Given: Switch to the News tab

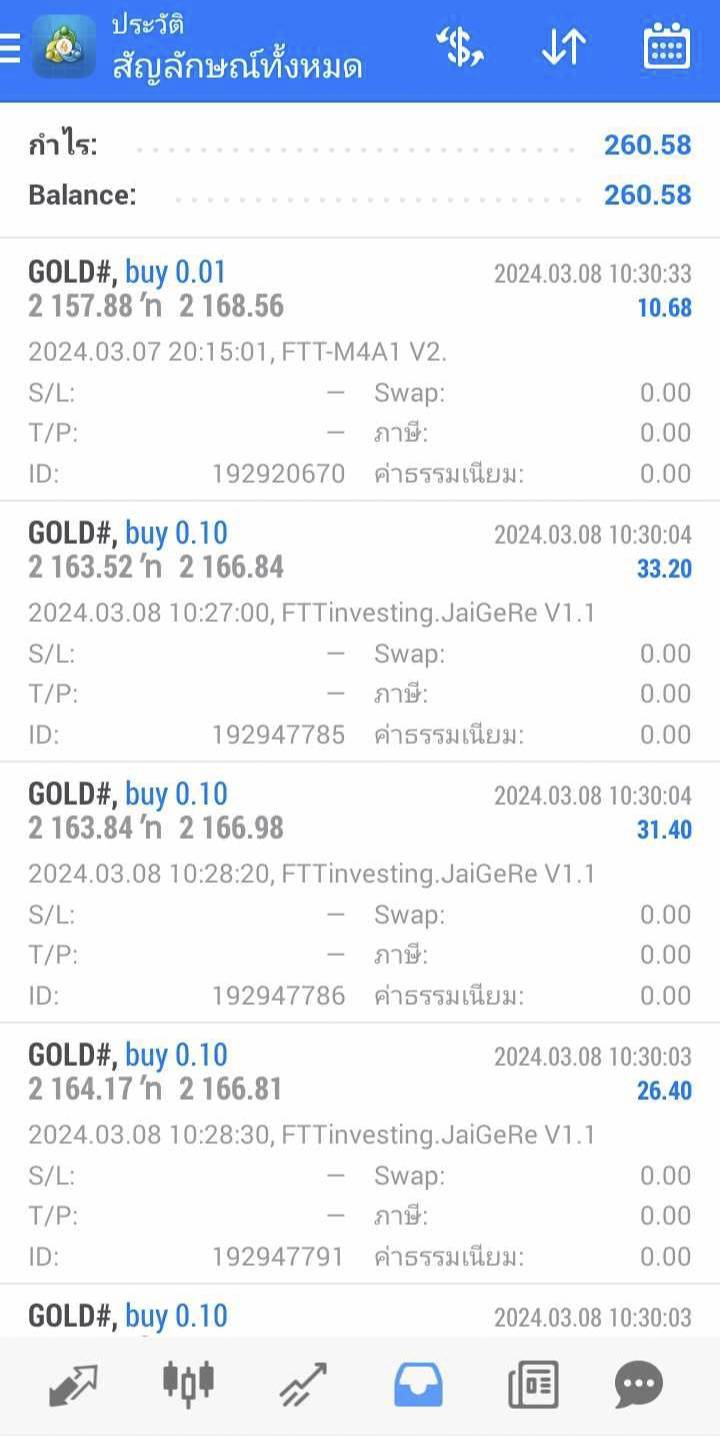Looking at the screenshot, I should pos(532,1386).
